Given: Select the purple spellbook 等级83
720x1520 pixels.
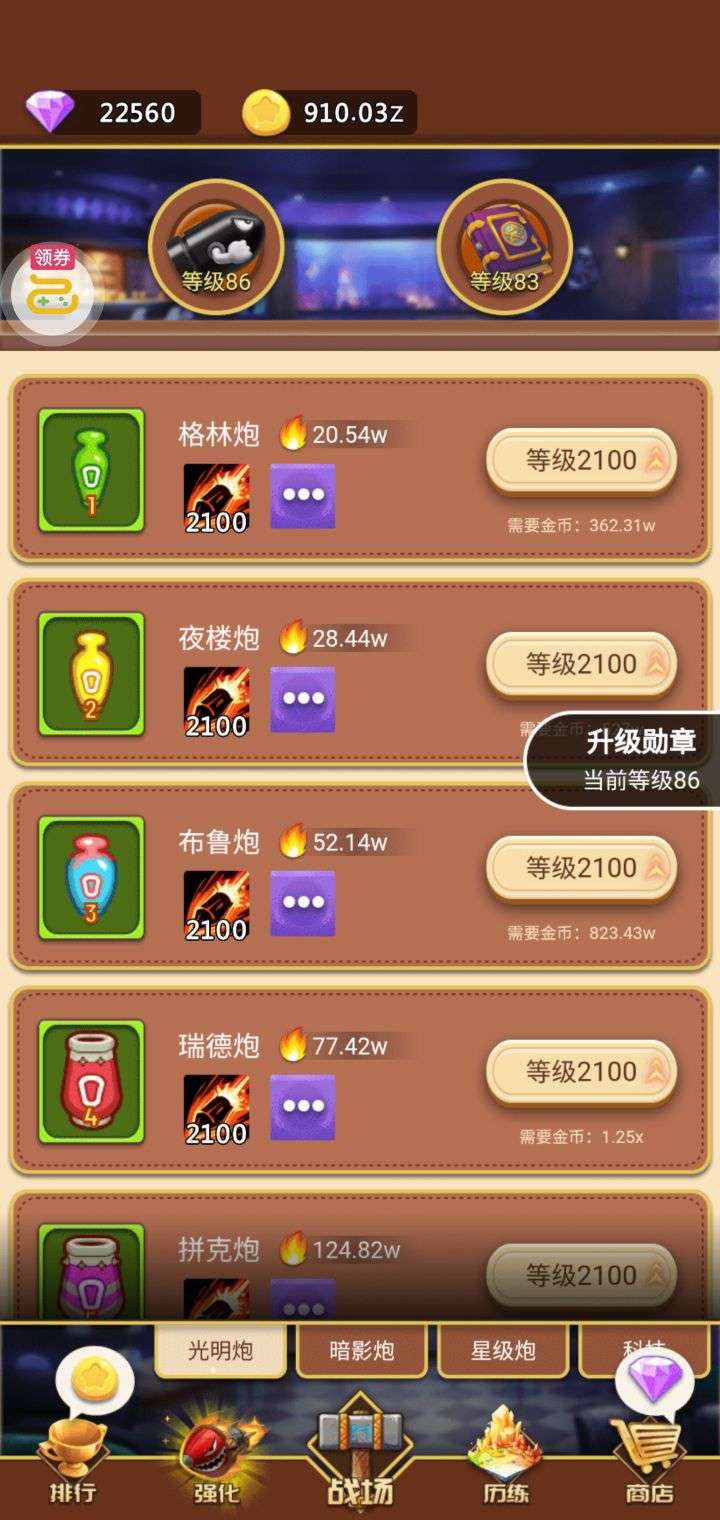Looking at the screenshot, I should (x=504, y=247).
